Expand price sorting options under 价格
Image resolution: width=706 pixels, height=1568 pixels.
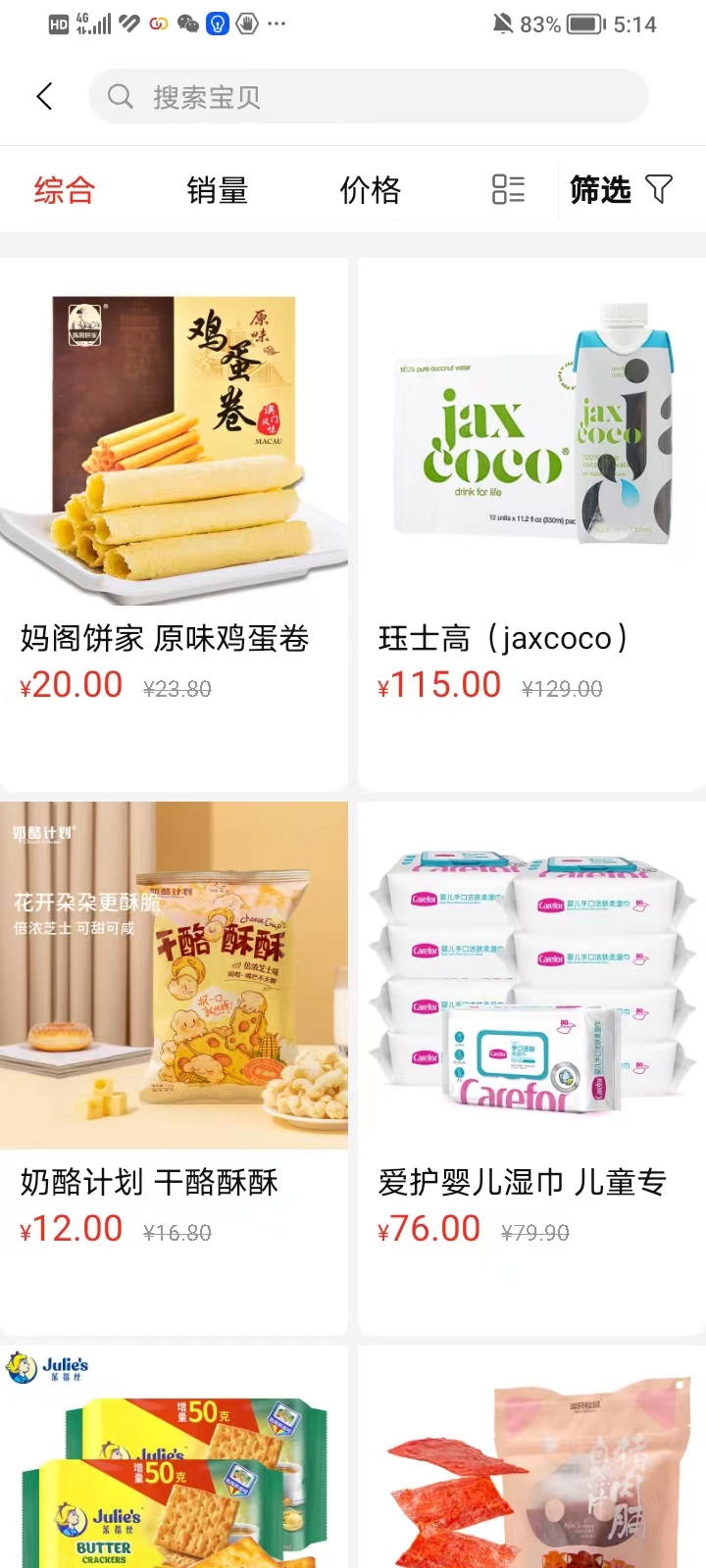371,189
